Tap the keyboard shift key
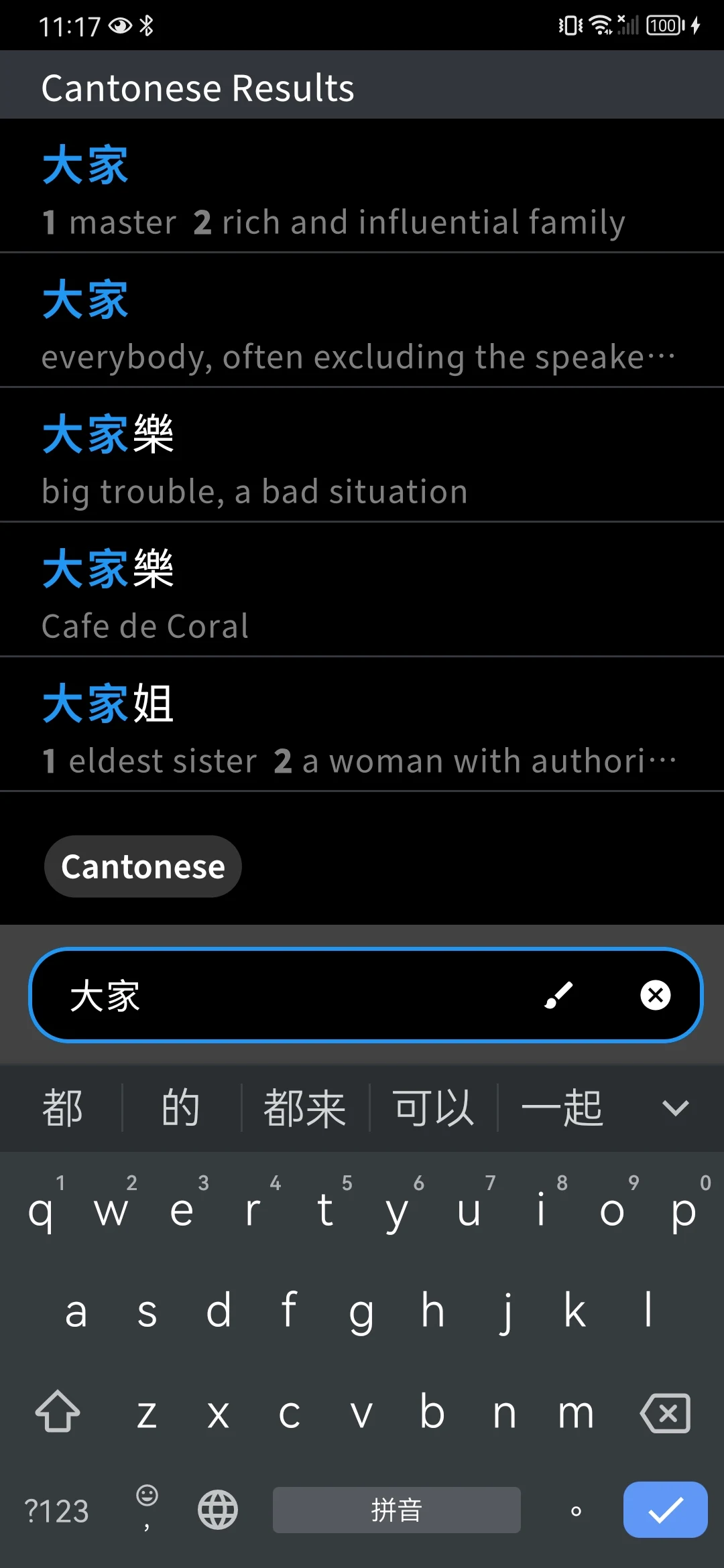This screenshot has height=1568, width=724. point(58,1411)
